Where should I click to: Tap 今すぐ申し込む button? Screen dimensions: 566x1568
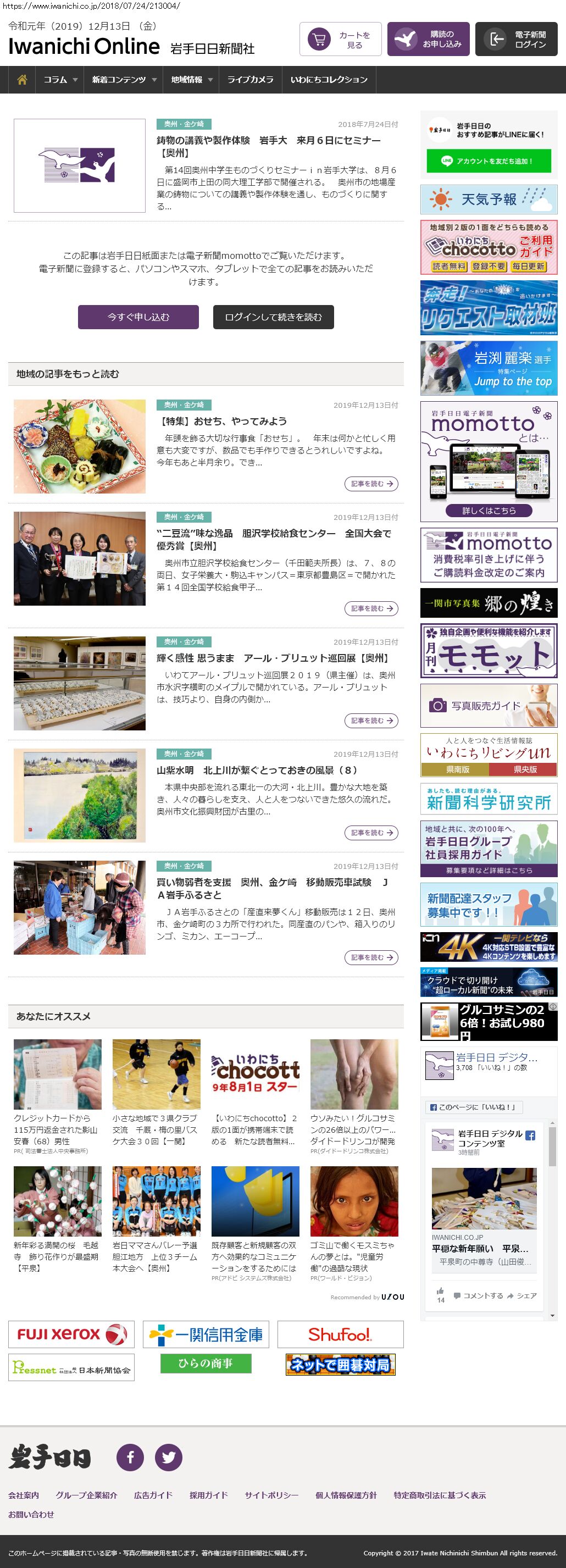tap(138, 317)
